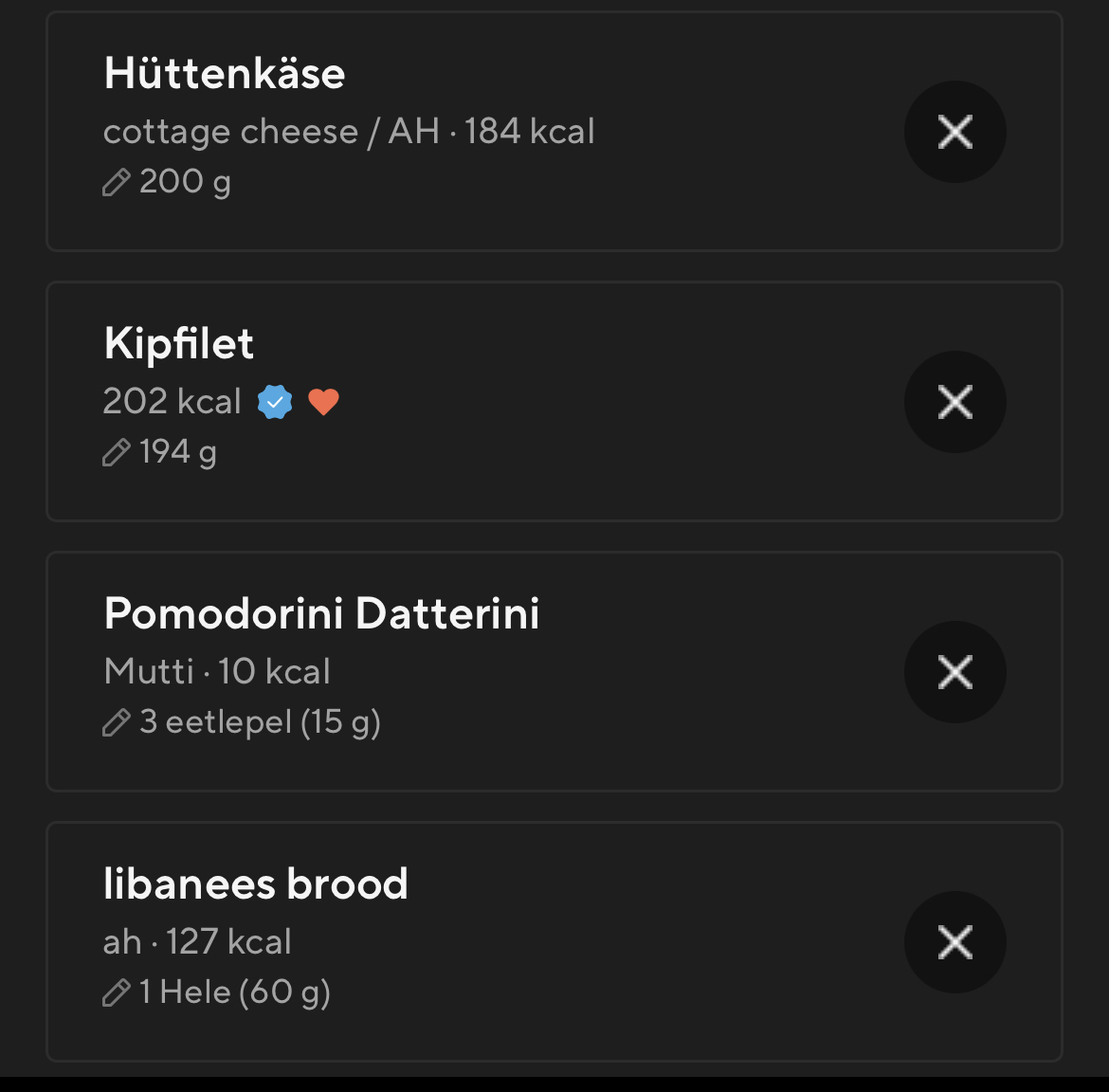Change Kipfilet's 194 g portion
Image resolution: width=1109 pixels, height=1092 pixels.
(160, 452)
